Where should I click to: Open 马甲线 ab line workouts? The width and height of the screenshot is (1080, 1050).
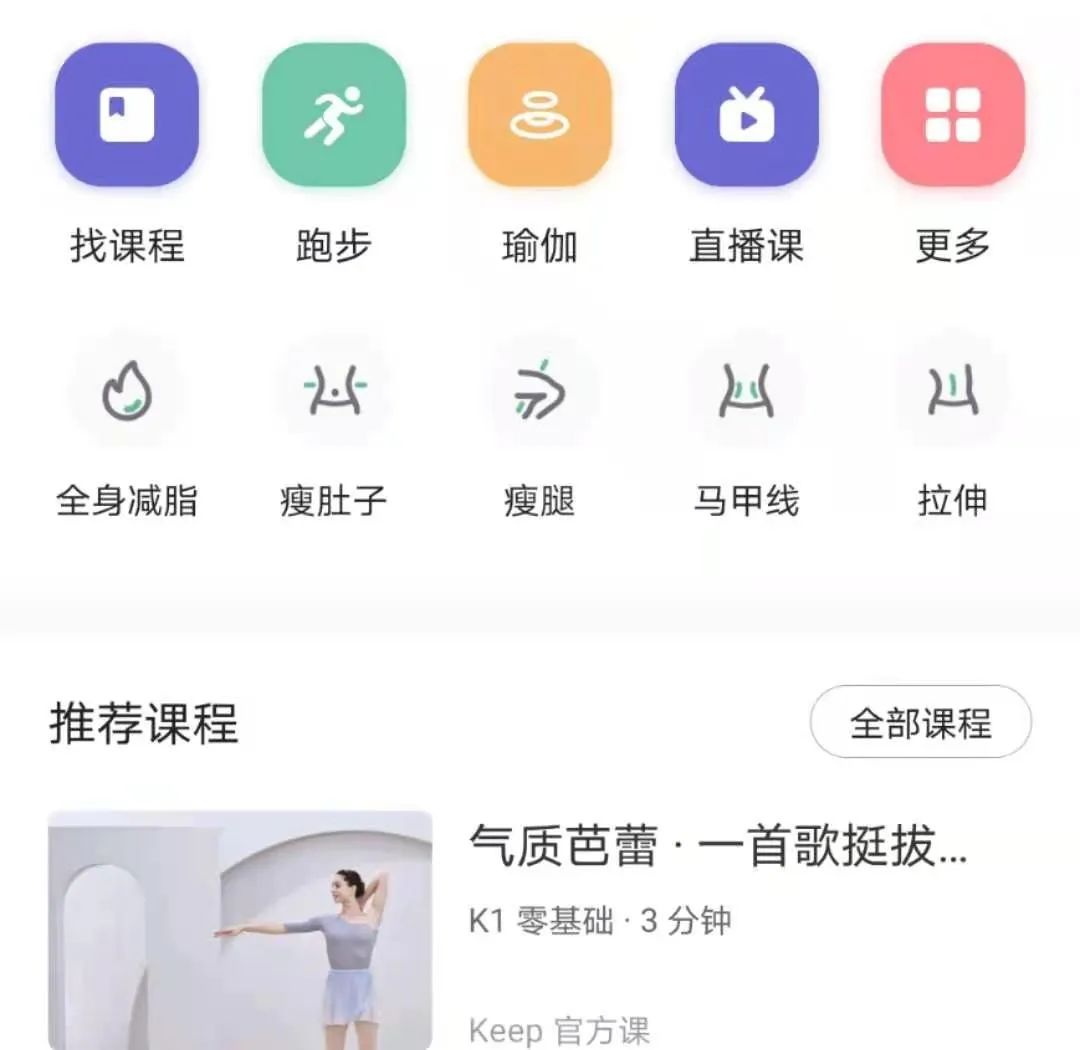tap(747, 391)
